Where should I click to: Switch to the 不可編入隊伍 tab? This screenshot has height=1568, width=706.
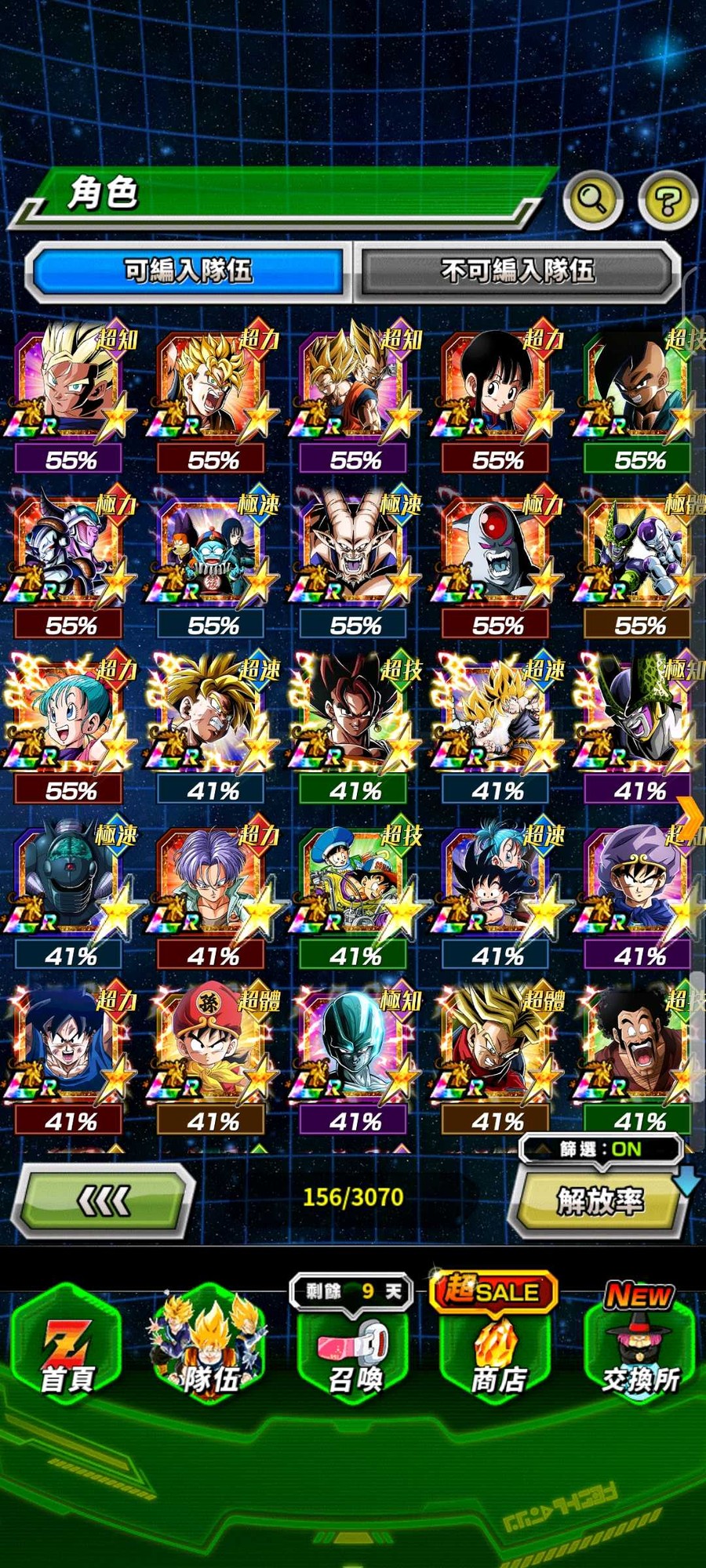(516, 271)
